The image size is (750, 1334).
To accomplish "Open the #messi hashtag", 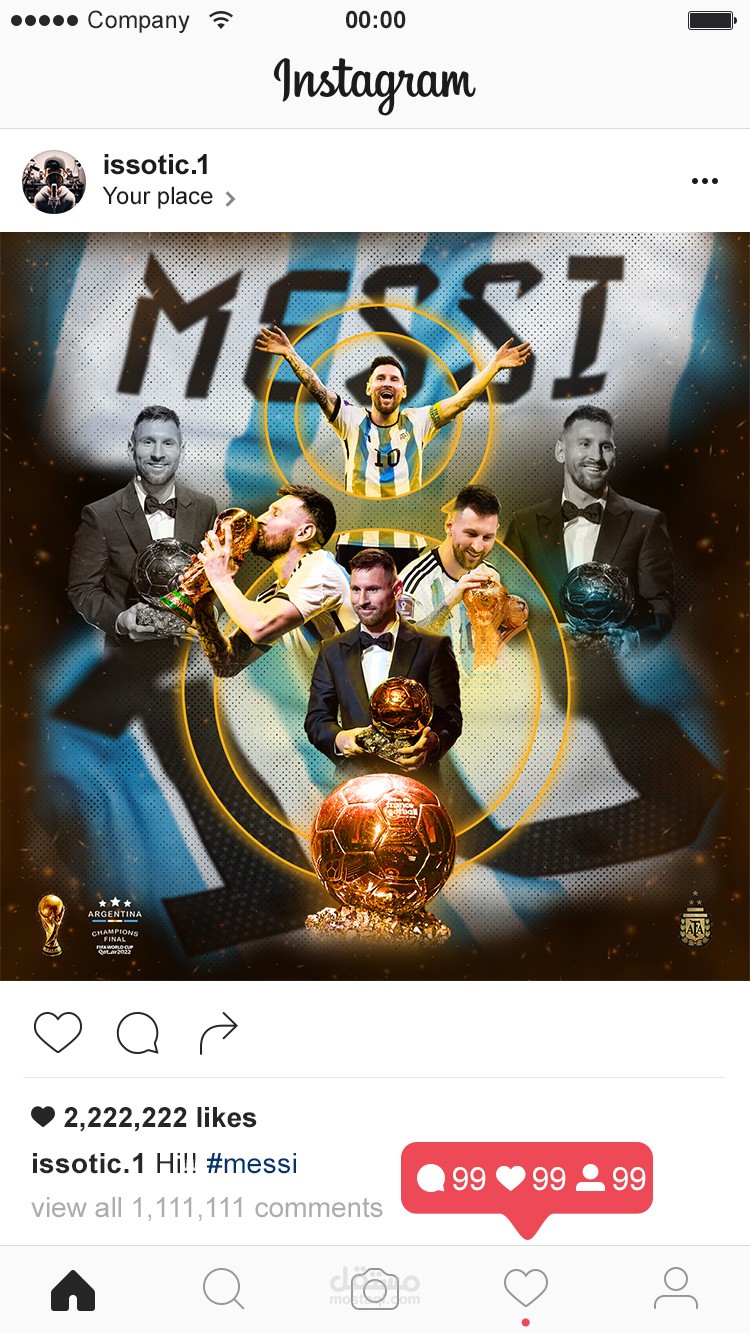I will point(251,1164).
